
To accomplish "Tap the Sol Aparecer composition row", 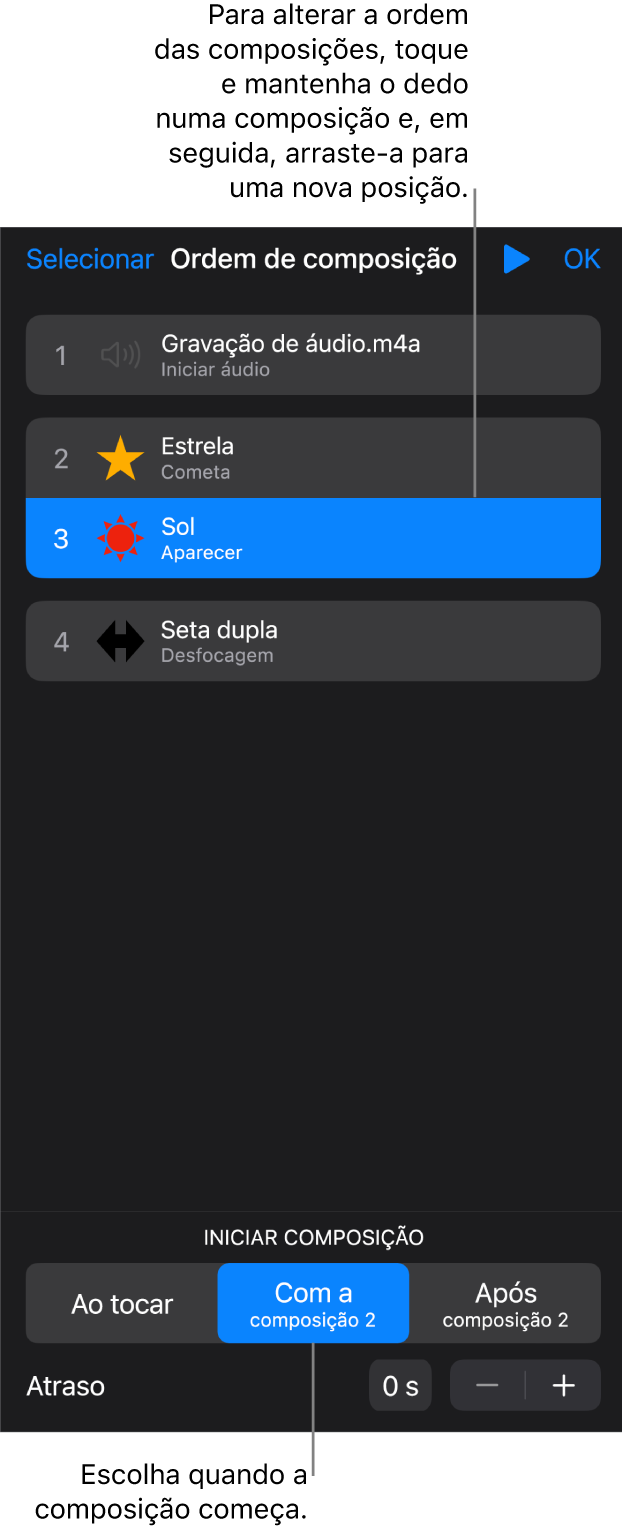I will [313, 538].
